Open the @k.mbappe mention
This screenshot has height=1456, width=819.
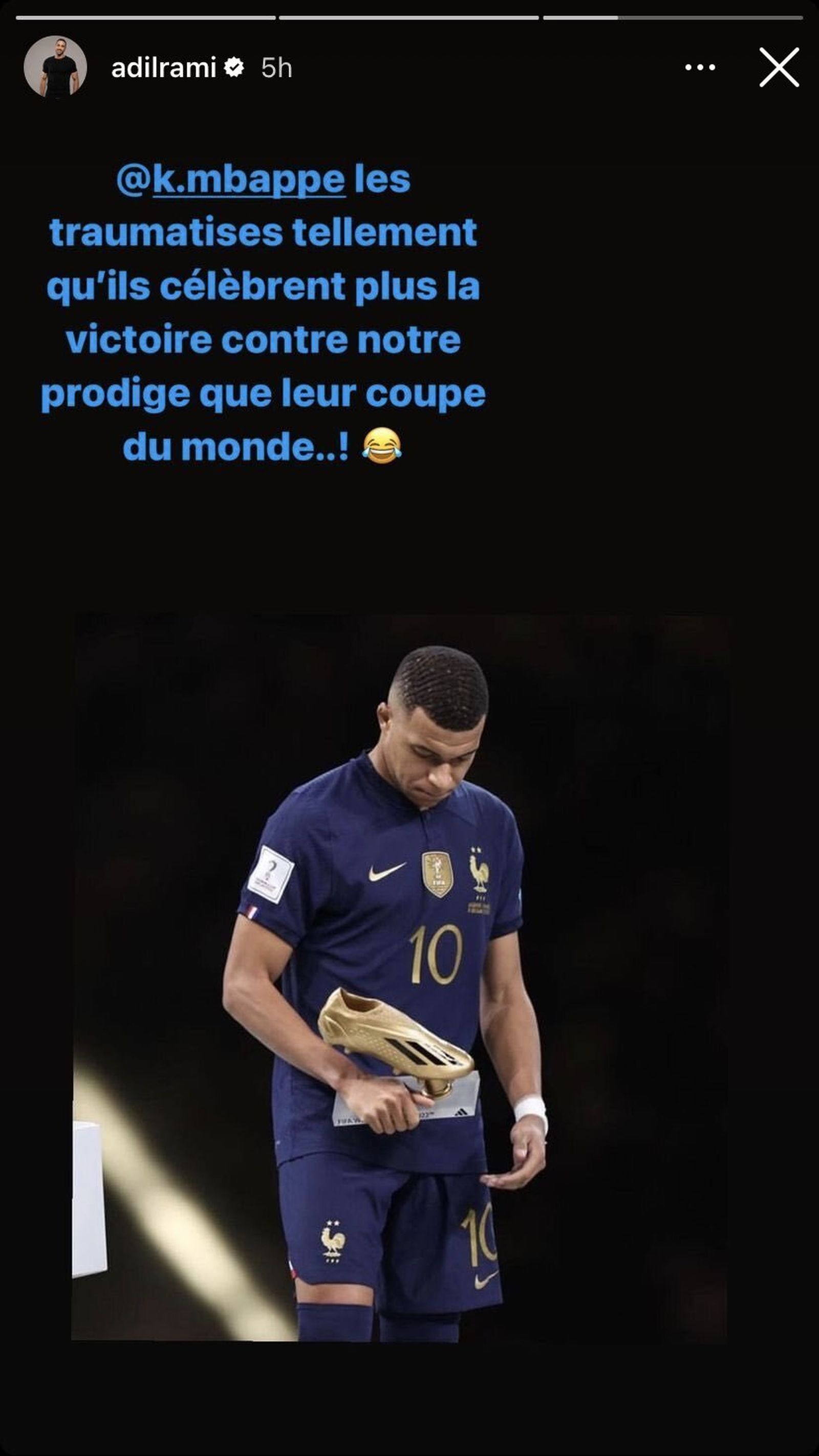click(231, 180)
